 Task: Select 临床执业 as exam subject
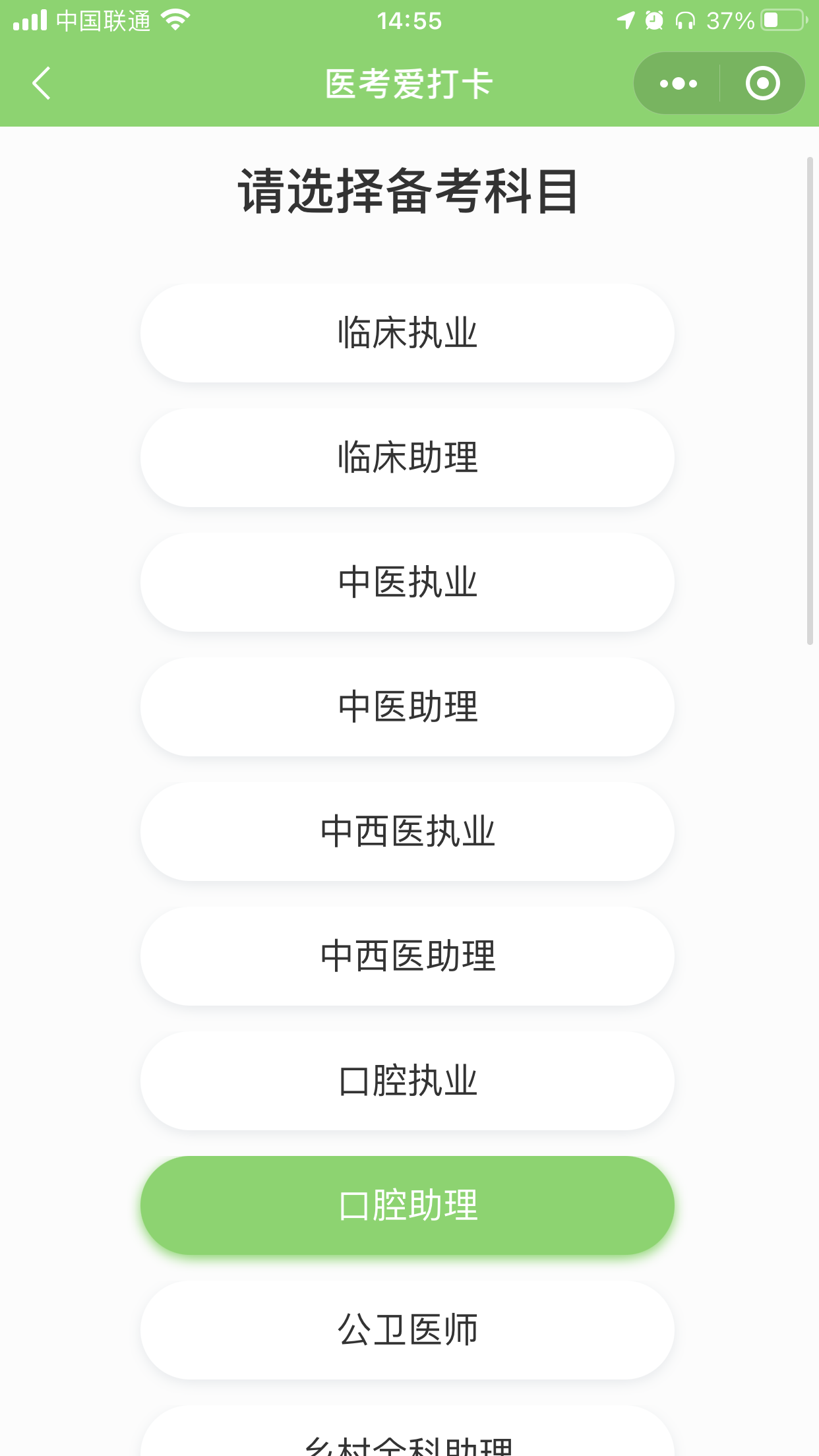[407, 333]
